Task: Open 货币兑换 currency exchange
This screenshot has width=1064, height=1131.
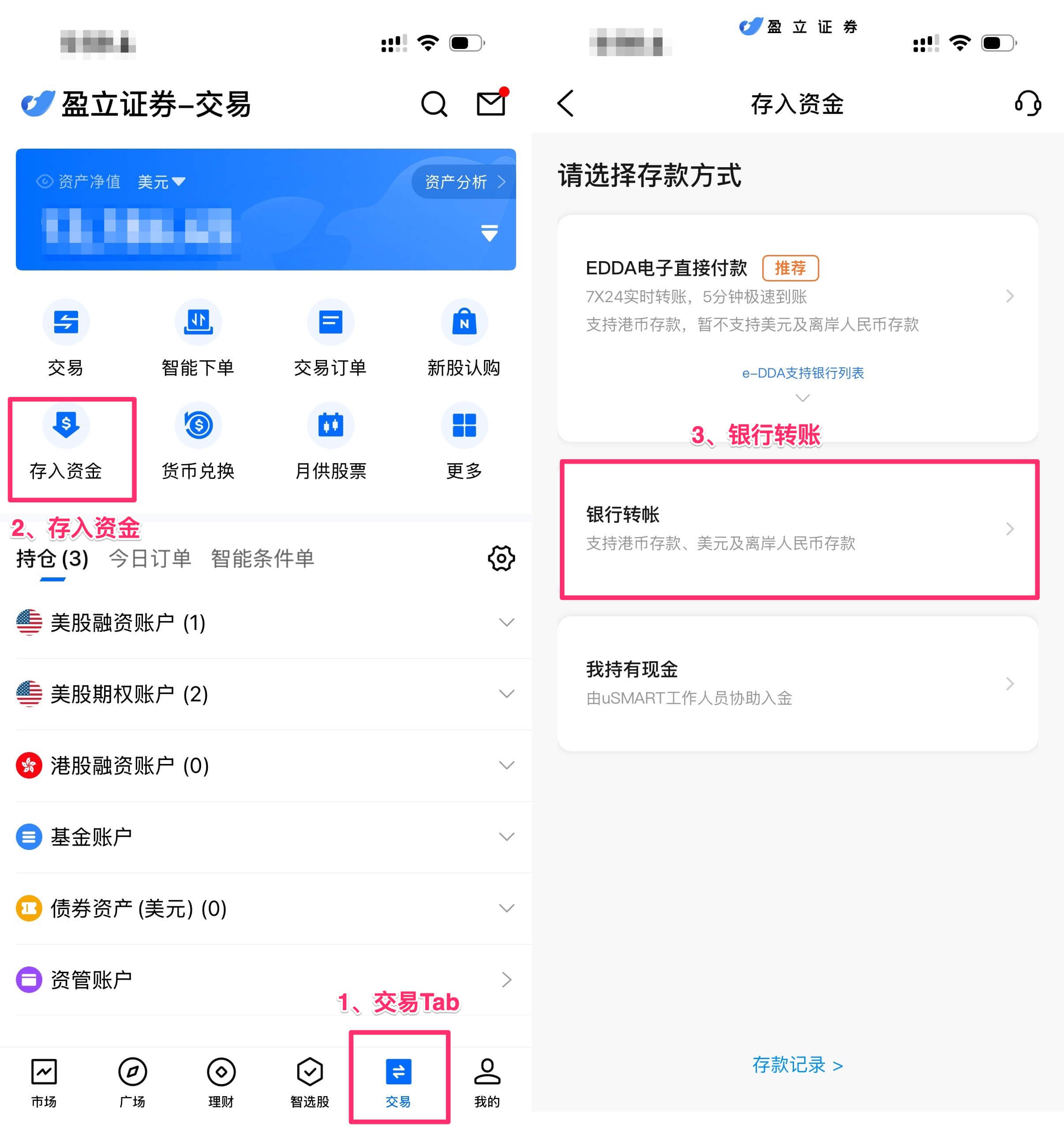Action: coord(198,442)
